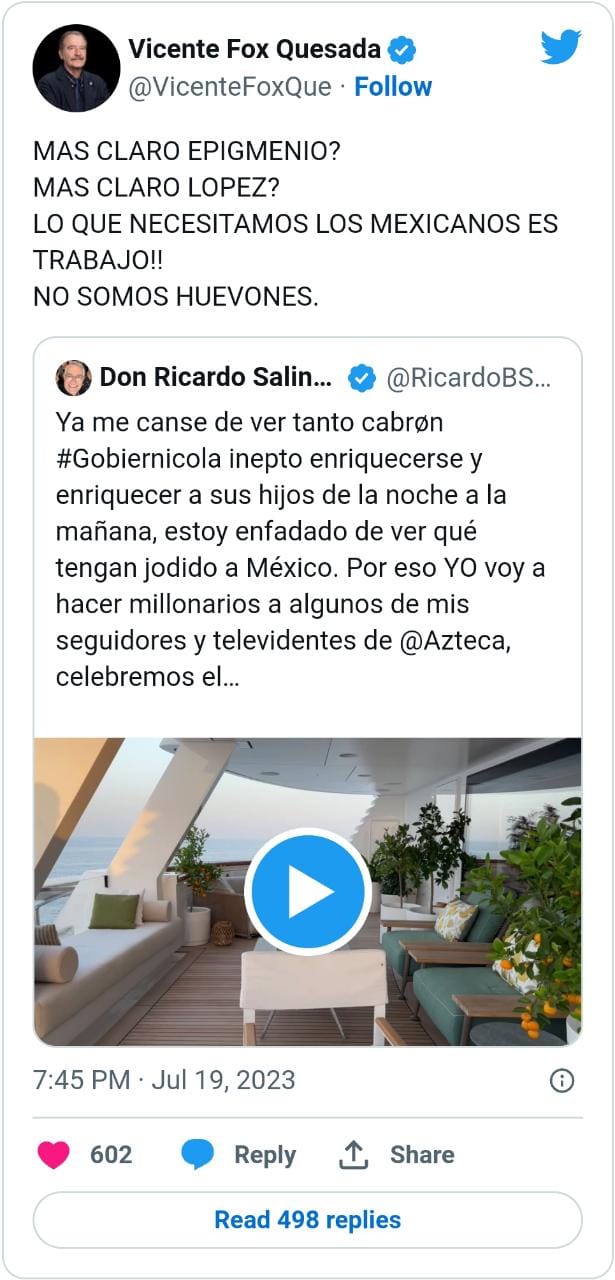This screenshot has width=615, height=1280.
Task: Open the Twitter bird logo link
Action: [561, 47]
